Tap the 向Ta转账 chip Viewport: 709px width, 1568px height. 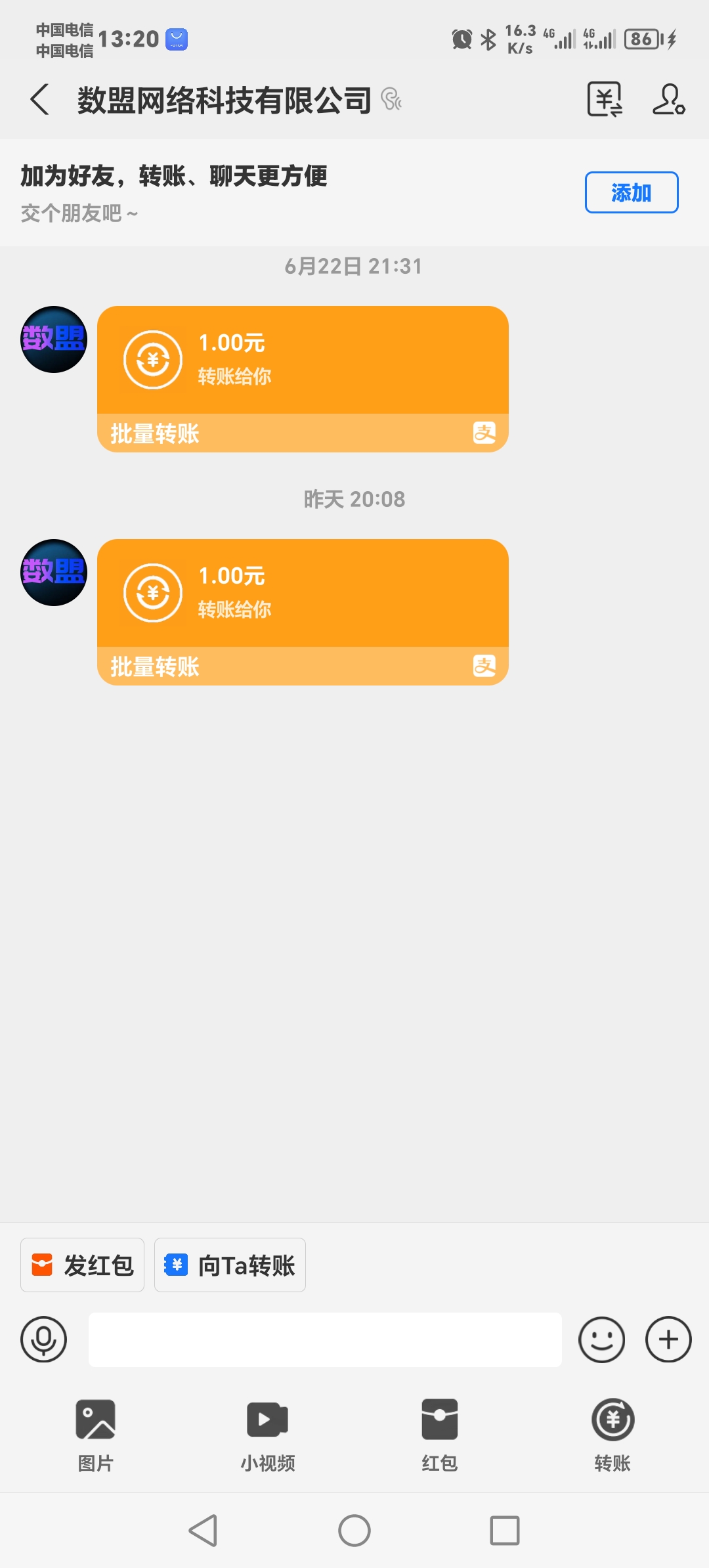click(x=230, y=1265)
